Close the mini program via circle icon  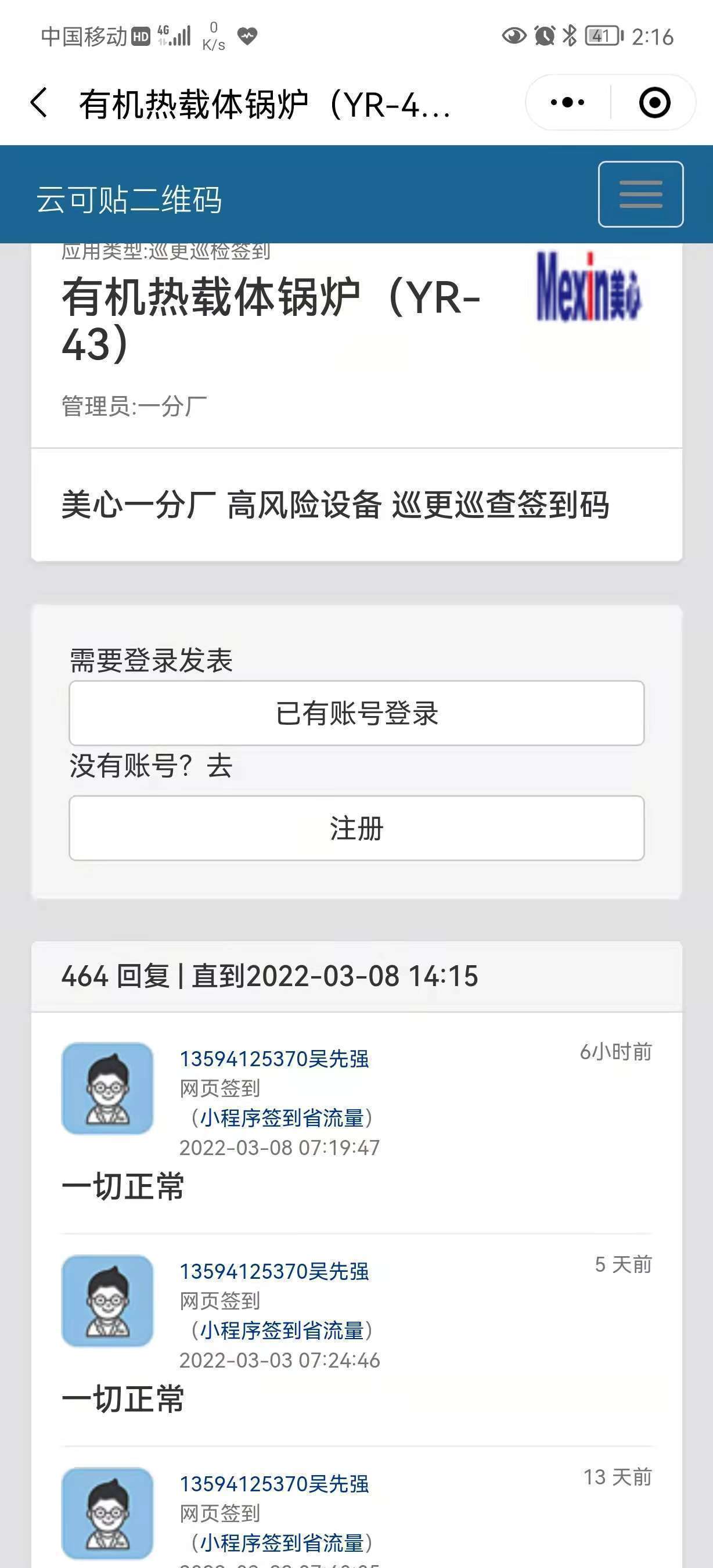point(654,102)
